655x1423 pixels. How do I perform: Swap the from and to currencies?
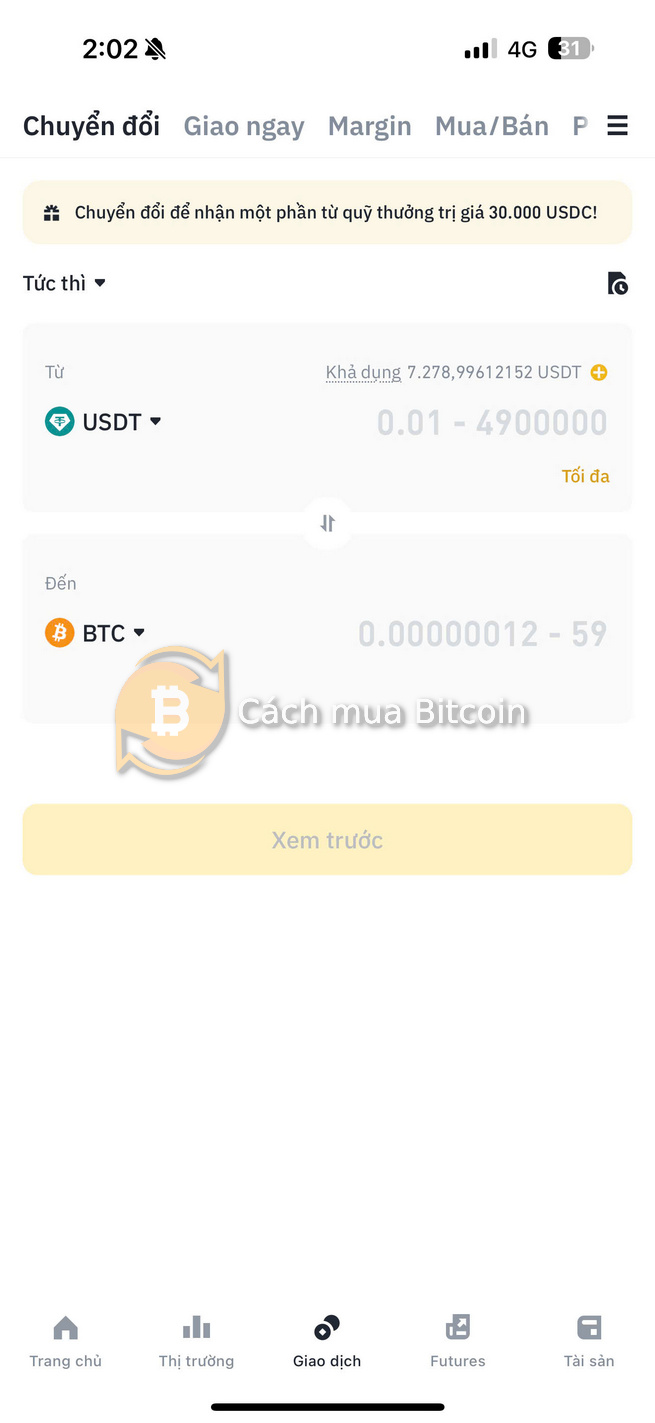coord(327,523)
